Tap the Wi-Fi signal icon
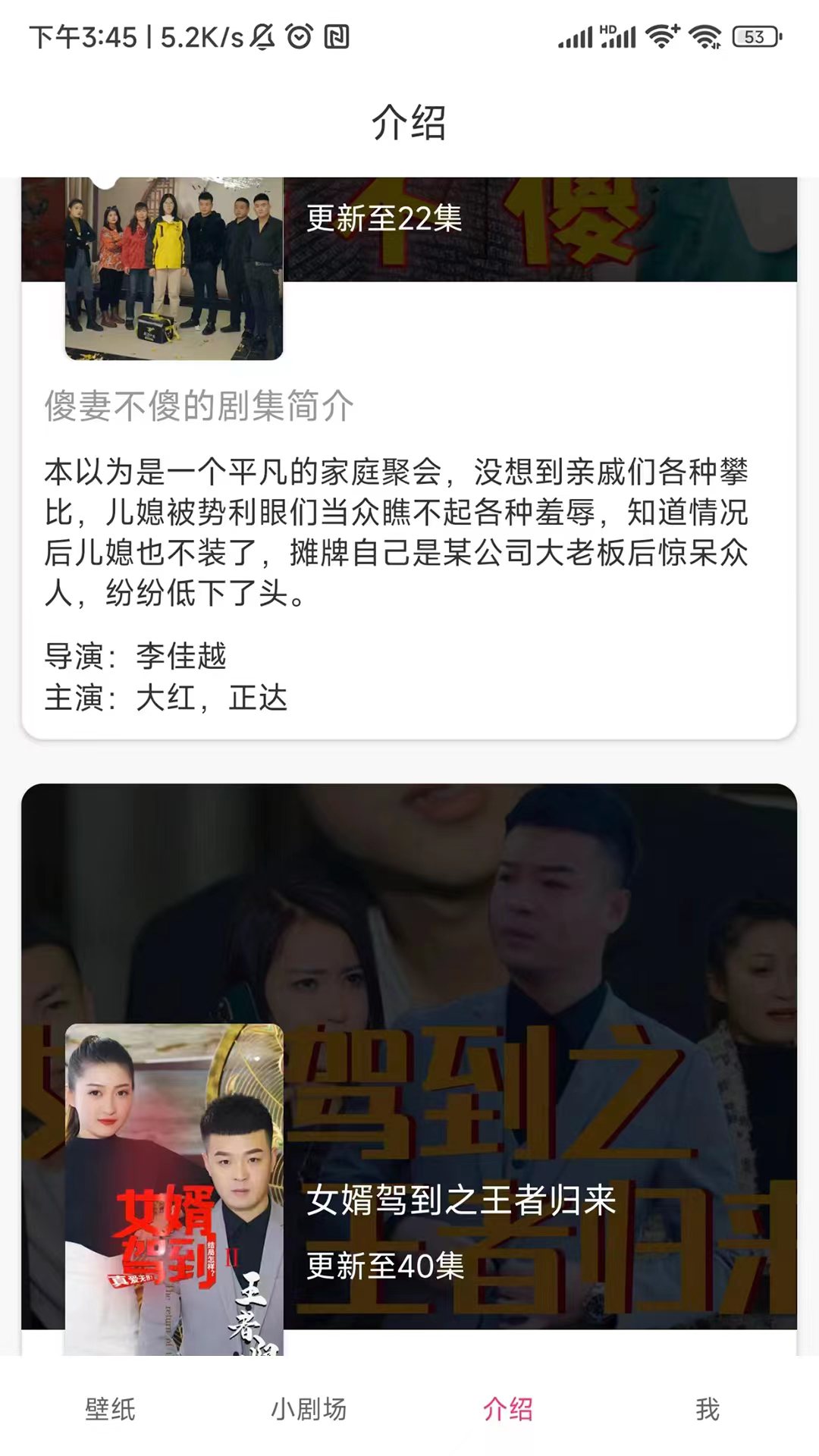Screen dimensions: 819x1456 point(708,36)
